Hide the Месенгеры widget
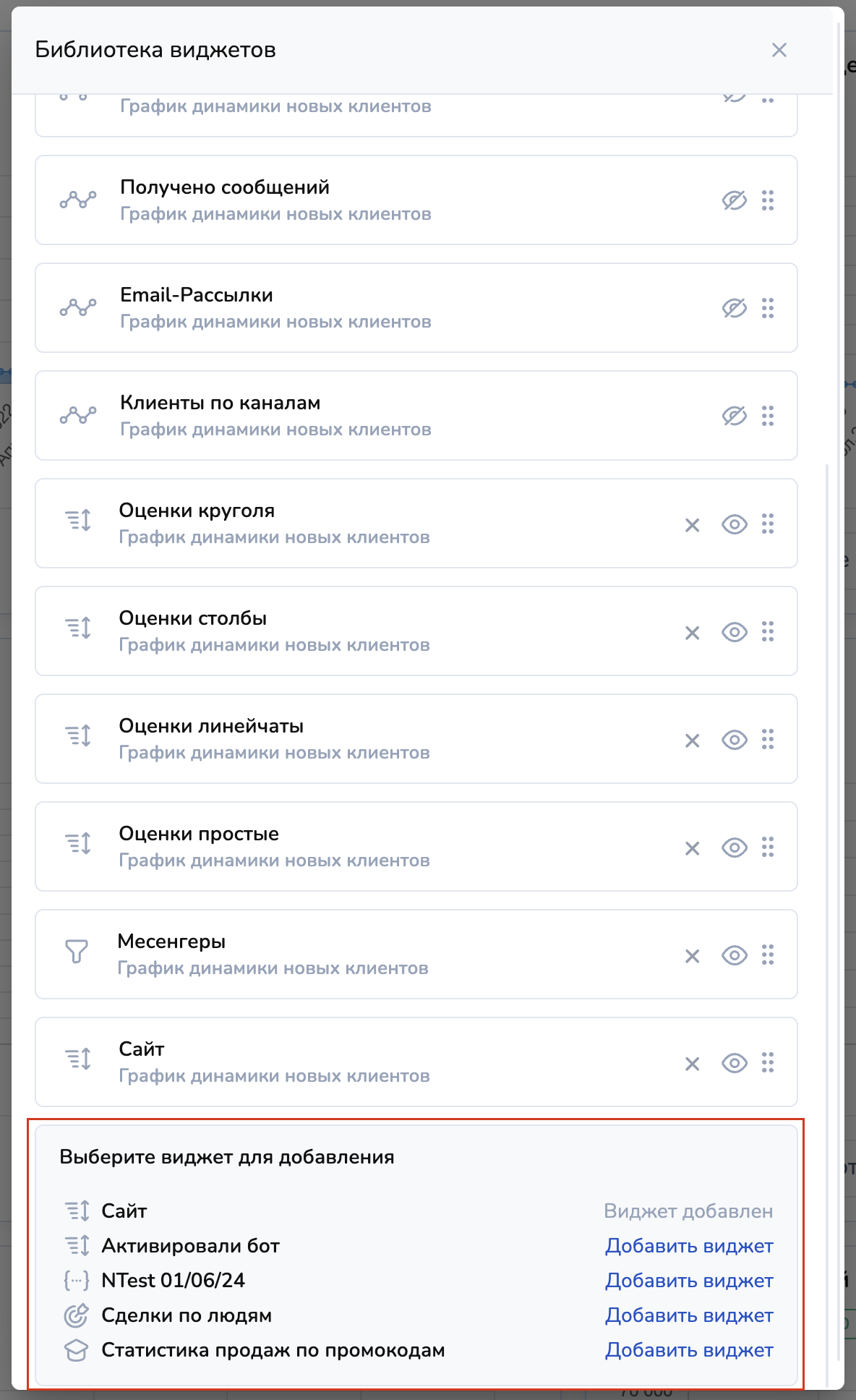 coord(734,955)
